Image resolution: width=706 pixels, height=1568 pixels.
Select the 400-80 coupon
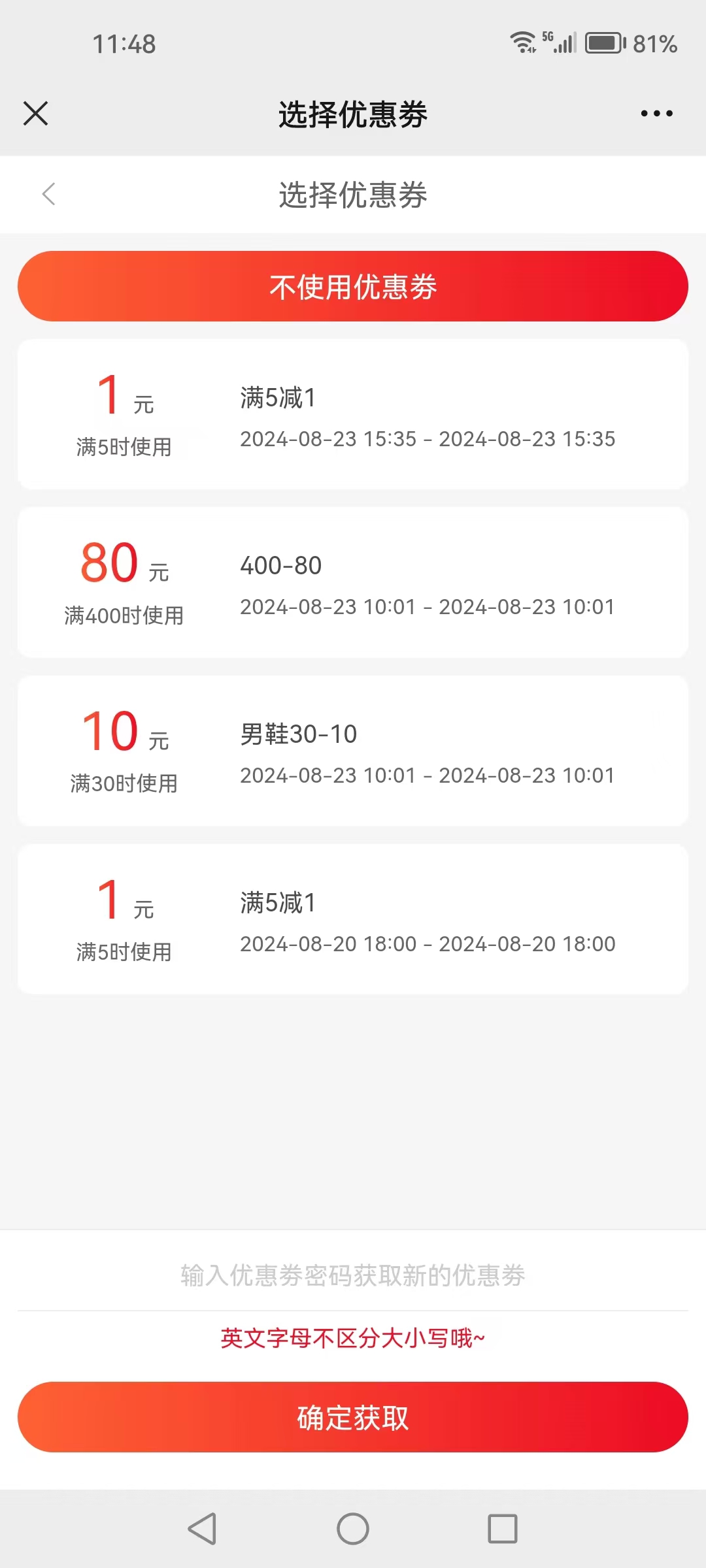(x=353, y=583)
